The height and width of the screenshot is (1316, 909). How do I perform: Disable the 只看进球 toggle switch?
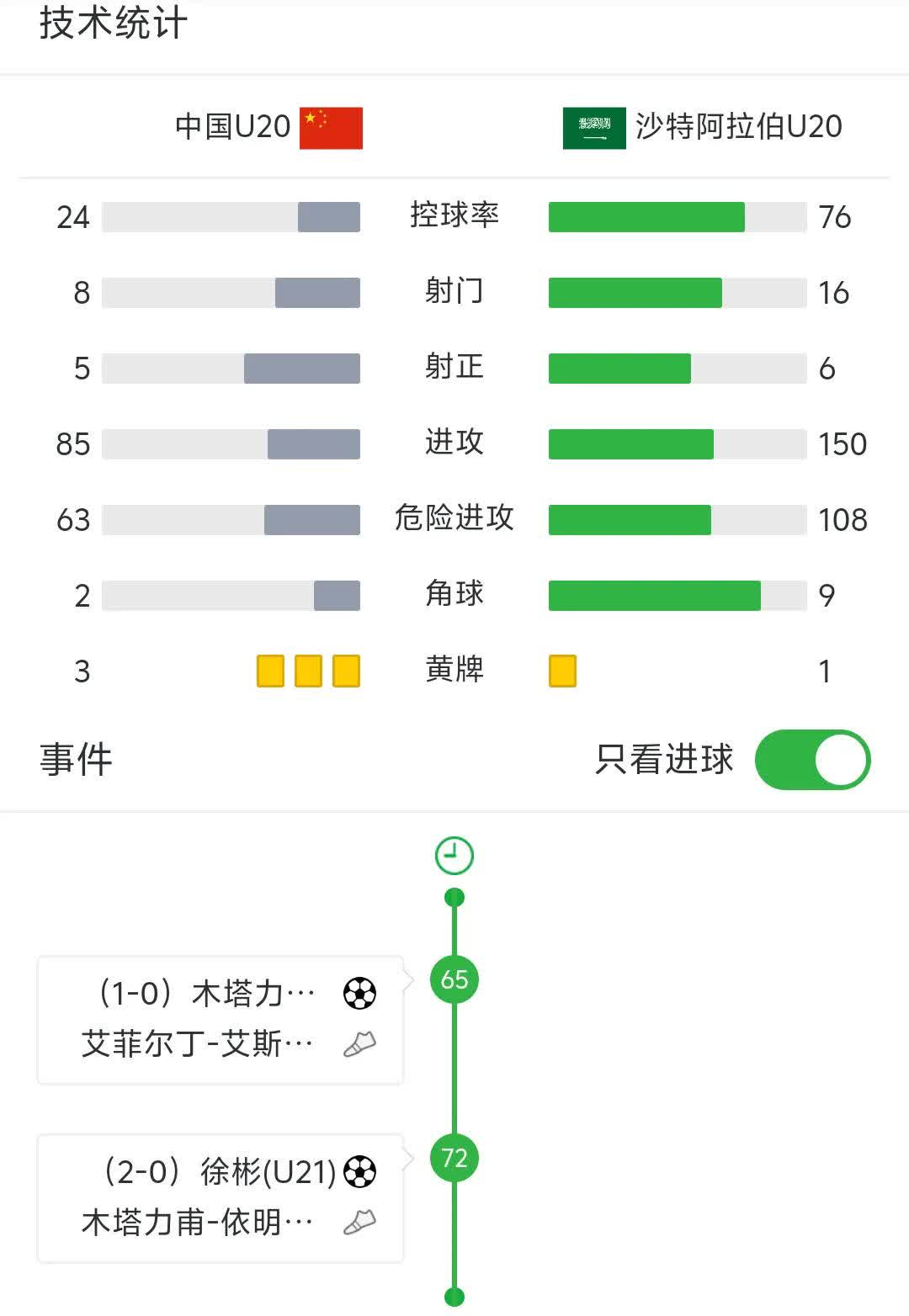811,760
